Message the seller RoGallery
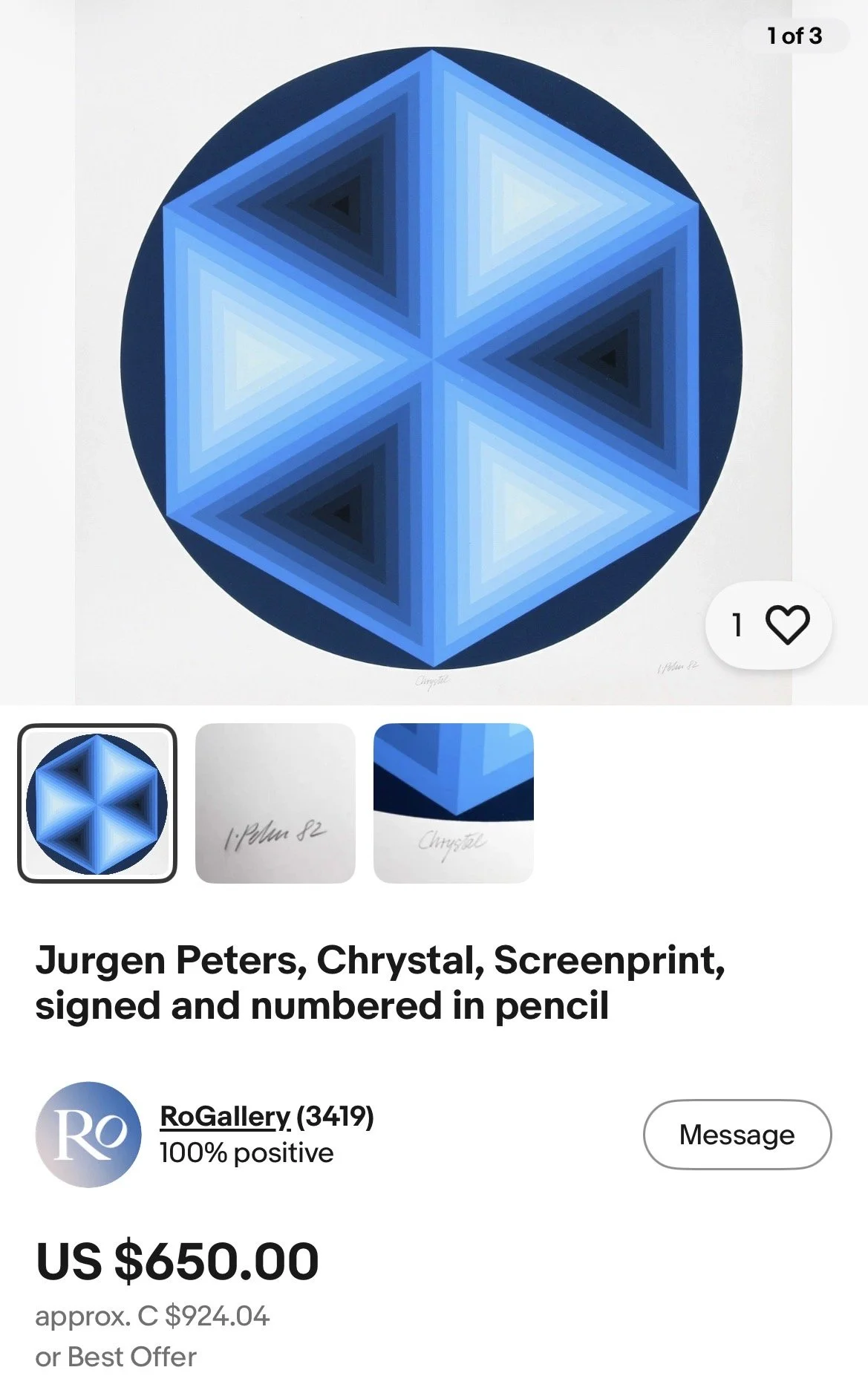The width and height of the screenshot is (868, 1396). click(x=737, y=1135)
